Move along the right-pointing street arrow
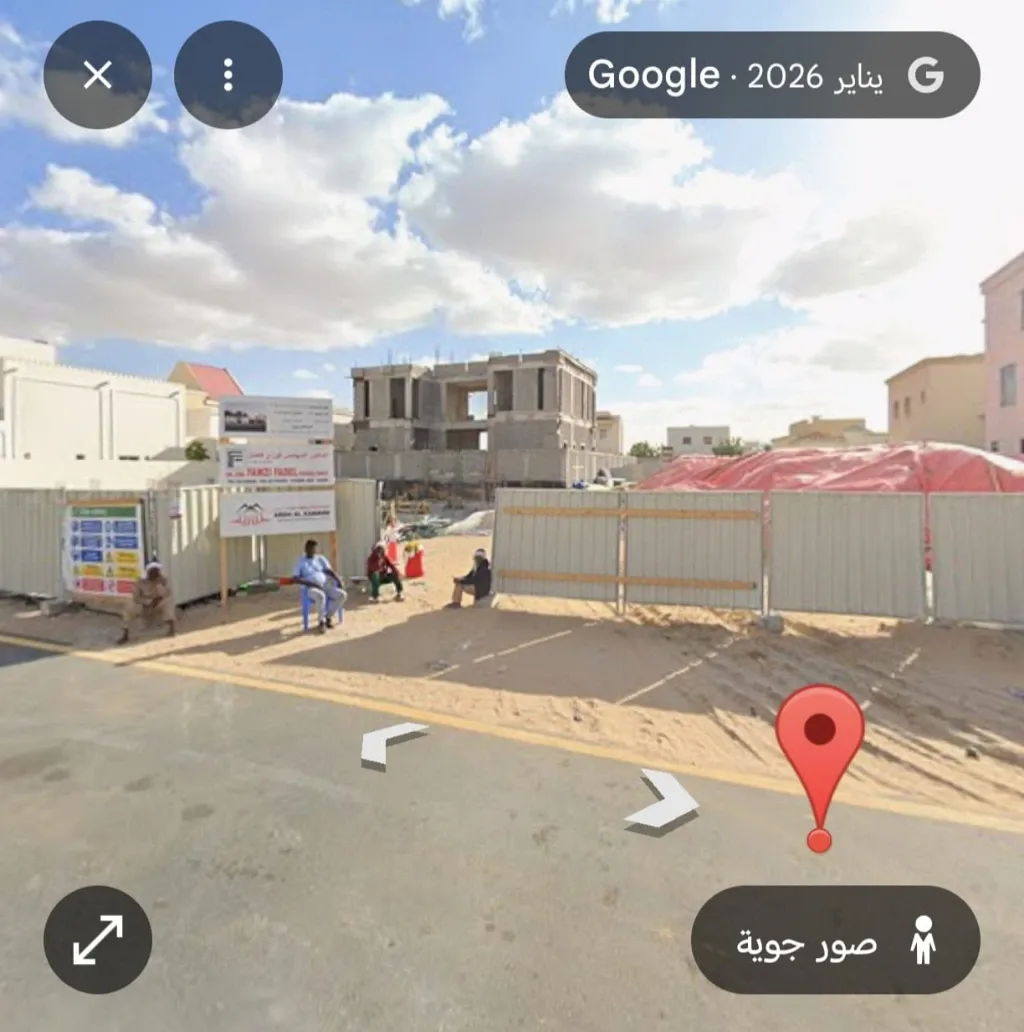Image resolution: width=1024 pixels, height=1032 pixels. (x=663, y=802)
